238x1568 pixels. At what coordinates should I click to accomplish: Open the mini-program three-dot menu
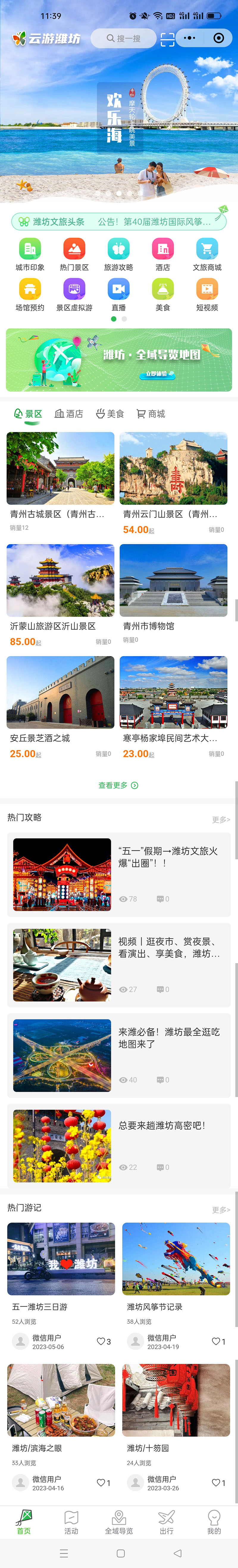click(x=190, y=38)
